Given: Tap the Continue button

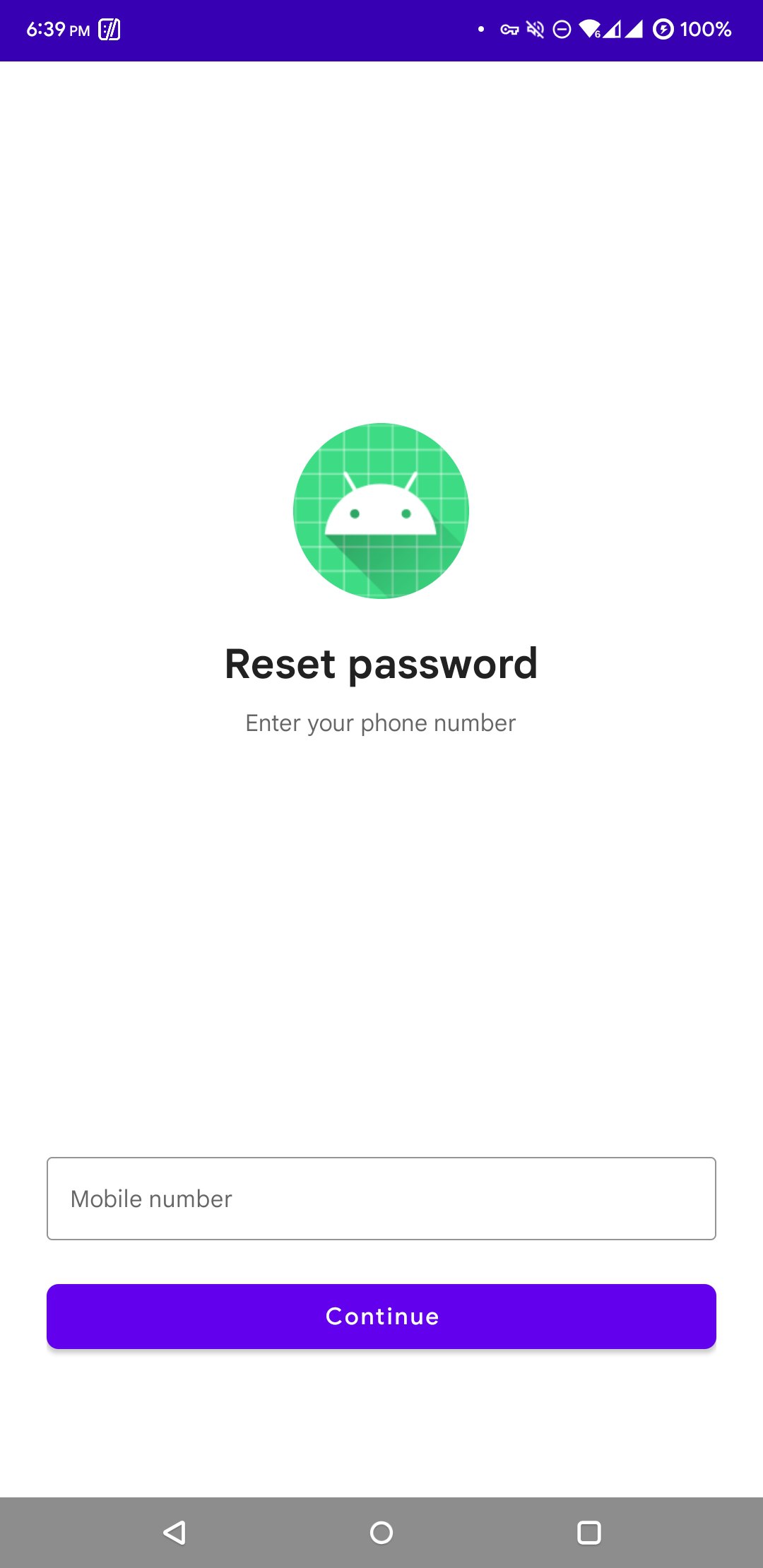Looking at the screenshot, I should tap(381, 1316).
